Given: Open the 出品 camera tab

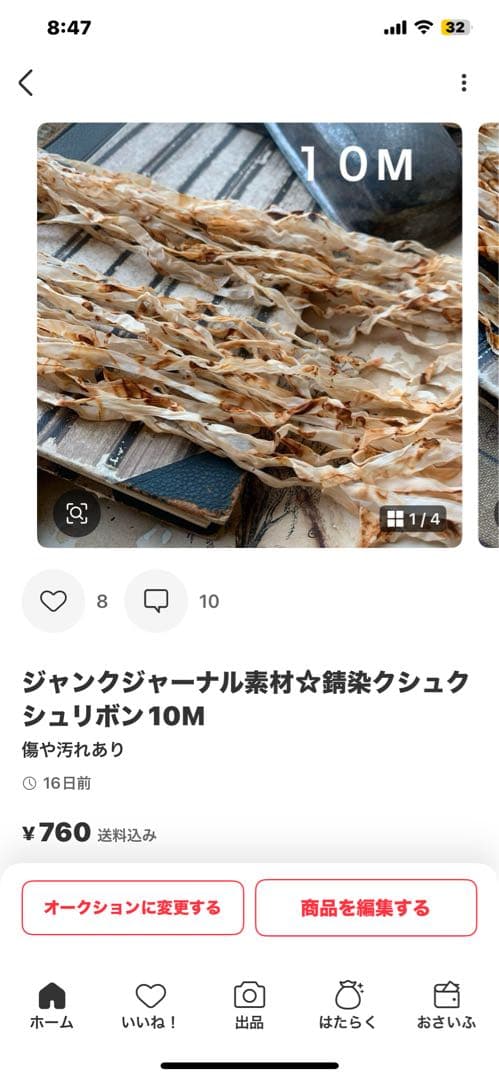Looking at the screenshot, I should point(250,1006).
